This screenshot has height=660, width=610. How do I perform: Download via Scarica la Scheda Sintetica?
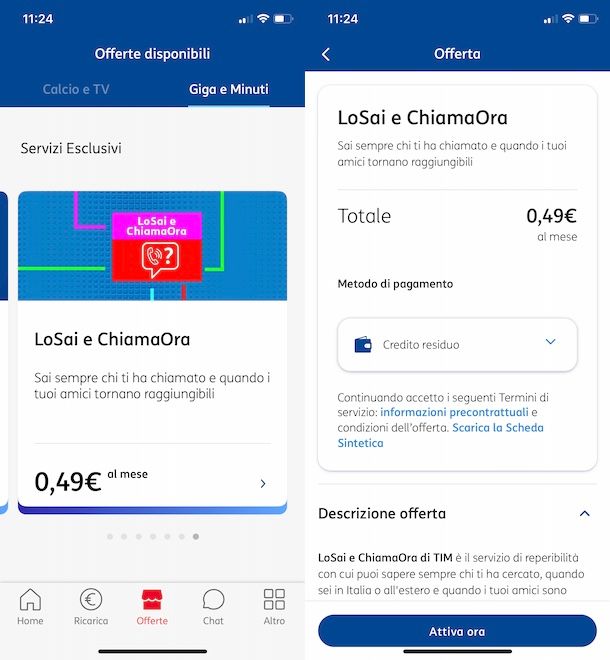497,428
